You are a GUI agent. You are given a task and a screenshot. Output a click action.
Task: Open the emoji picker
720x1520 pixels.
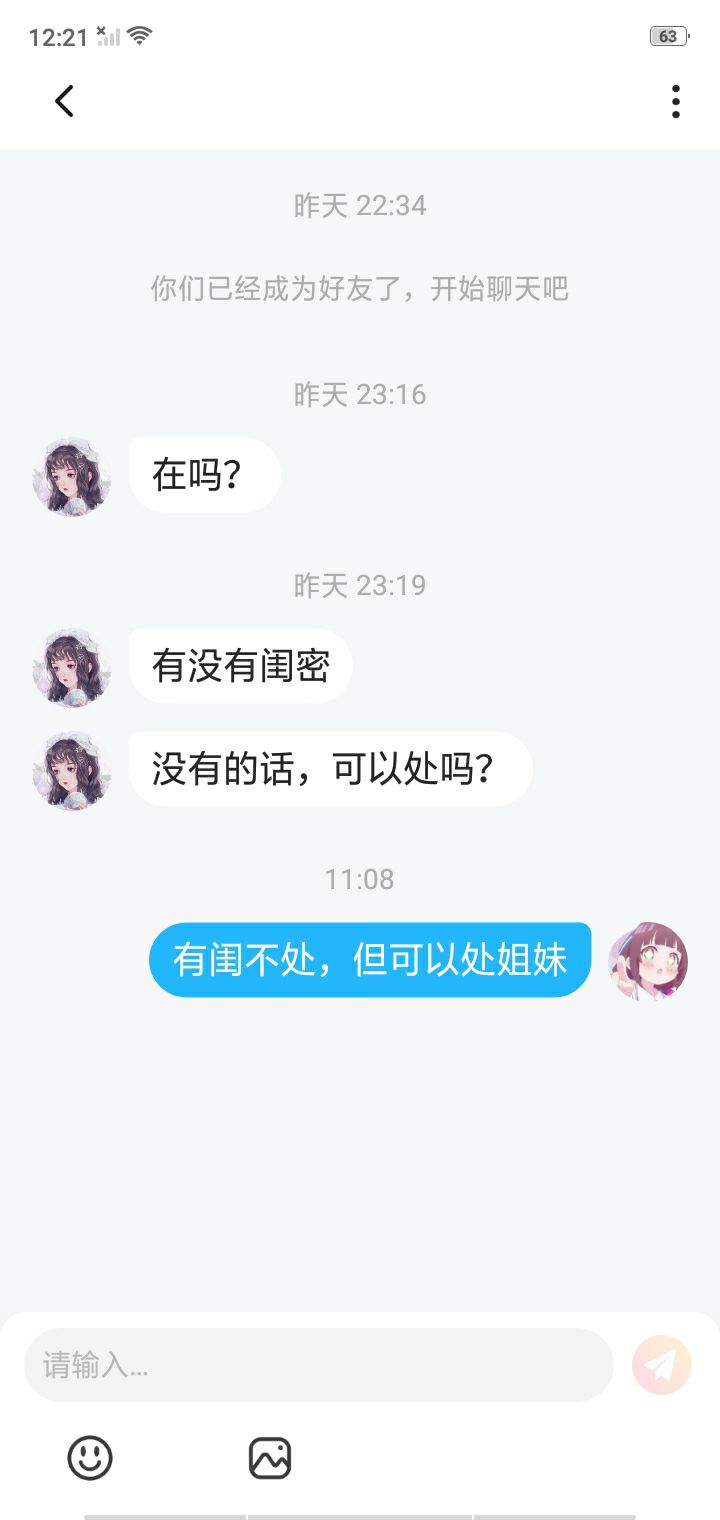[x=90, y=1458]
